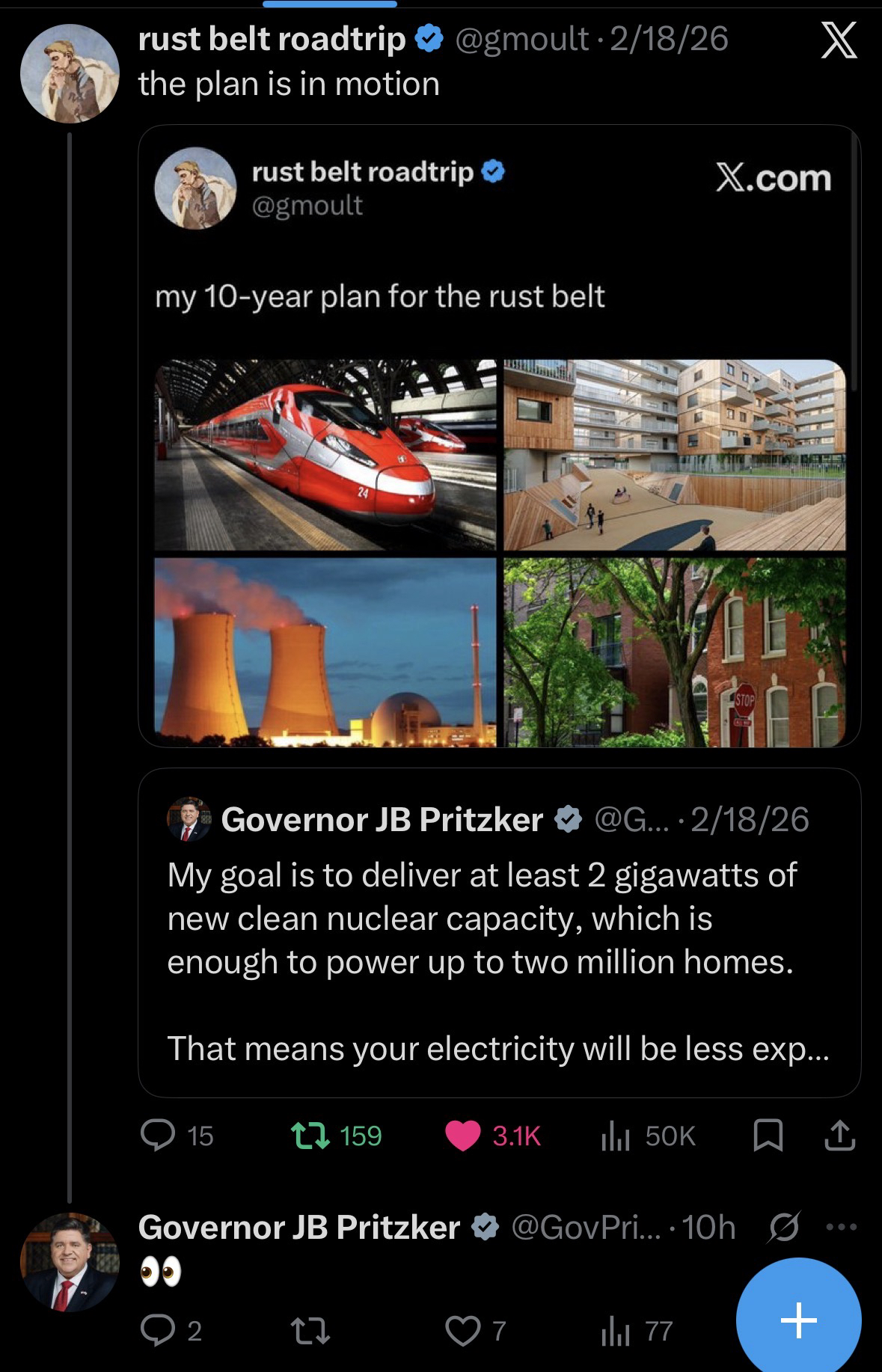Unlike the plan is in motion post

pyautogui.click(x=463, y=1136)
